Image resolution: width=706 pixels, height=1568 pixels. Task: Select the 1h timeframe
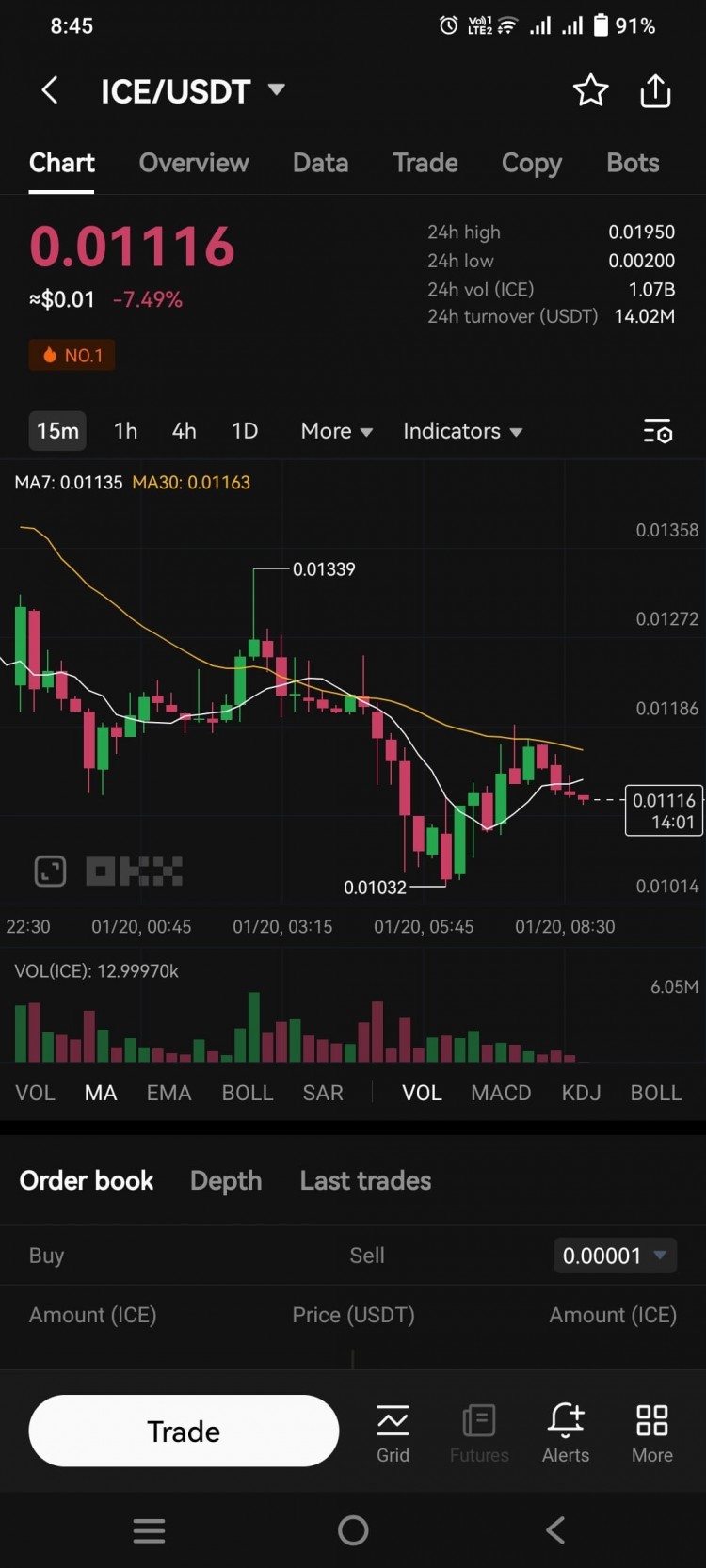coord(125,431)
